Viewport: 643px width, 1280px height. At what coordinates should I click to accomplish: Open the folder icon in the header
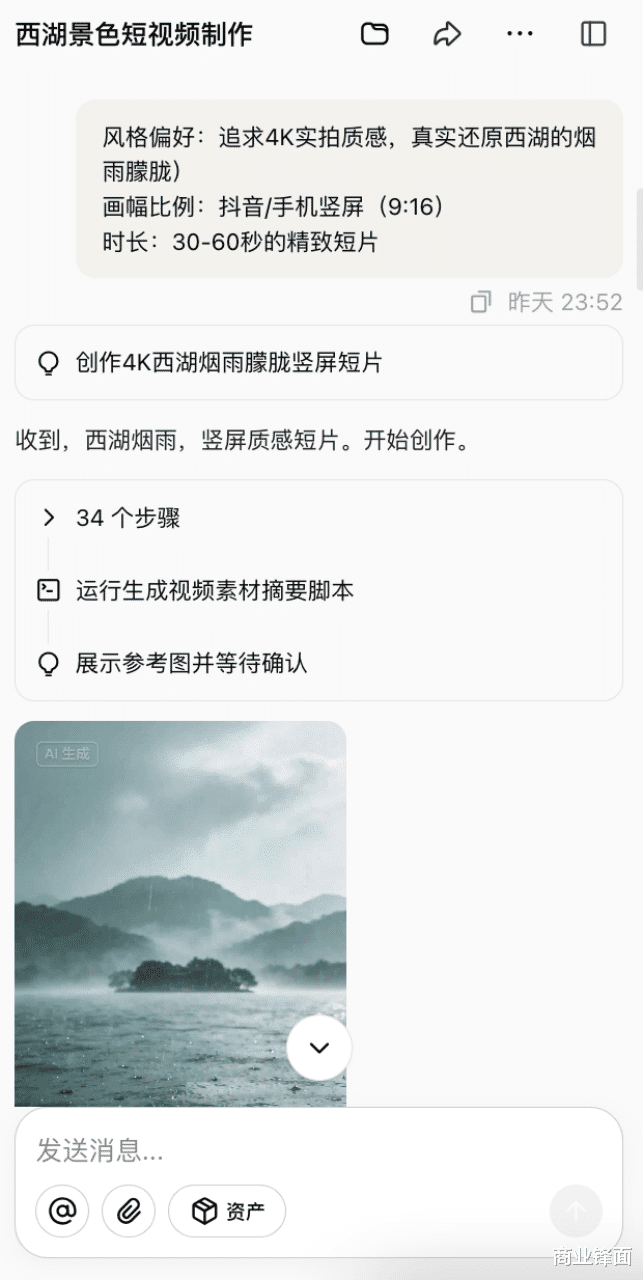[x=375, y=34]
